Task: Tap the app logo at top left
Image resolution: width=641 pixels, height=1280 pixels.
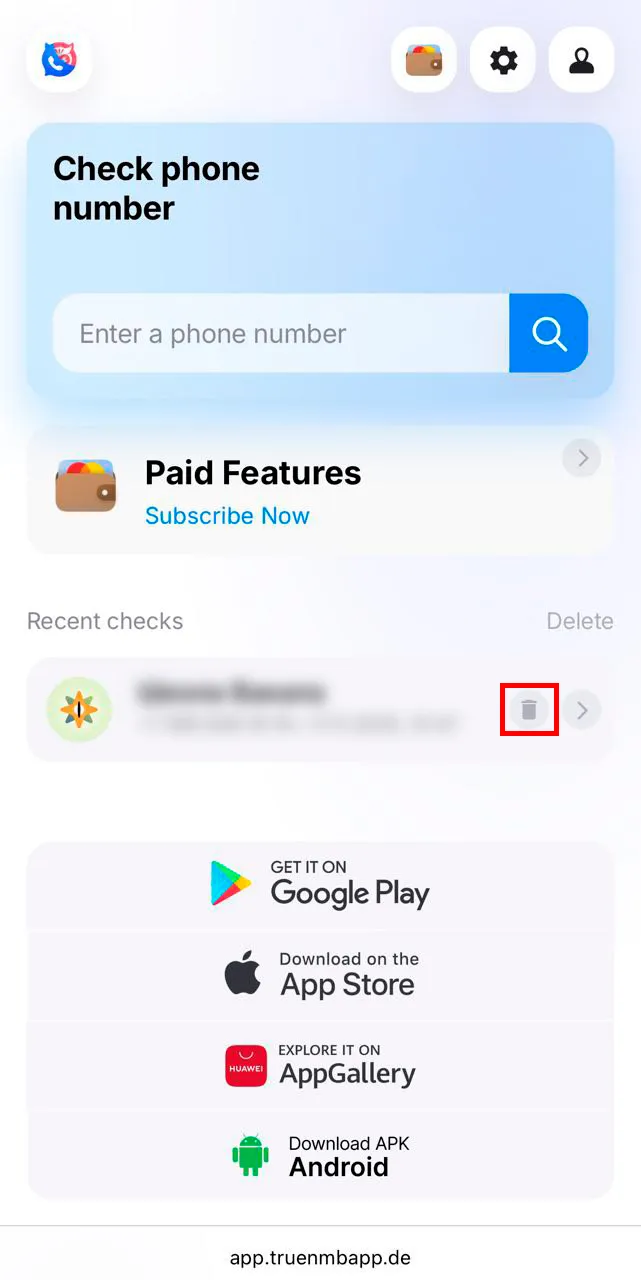Action: [59, 61]
